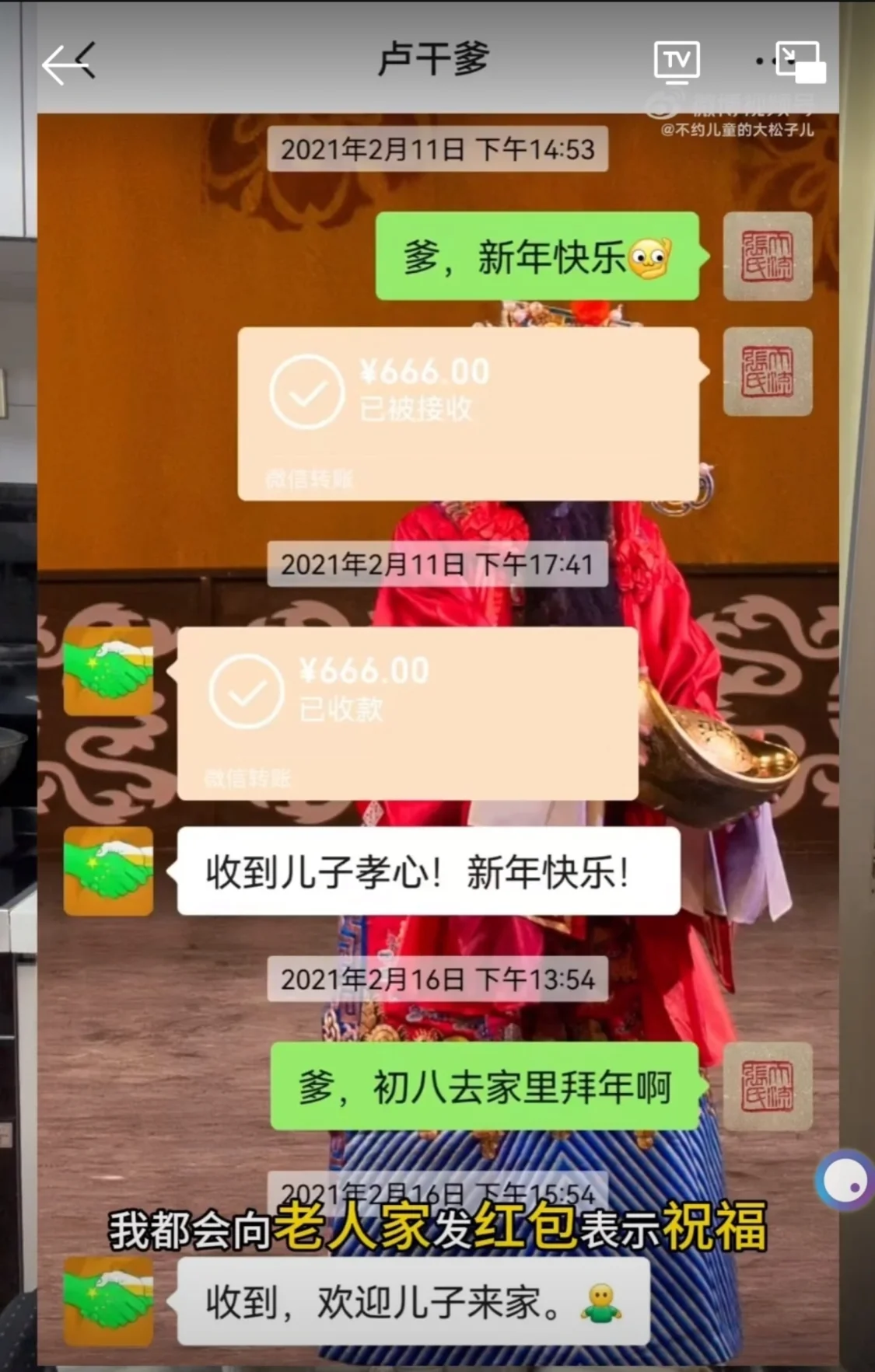Open the TV screencast icon
This screenshot has width=875, height=1372.
[678, 61]
